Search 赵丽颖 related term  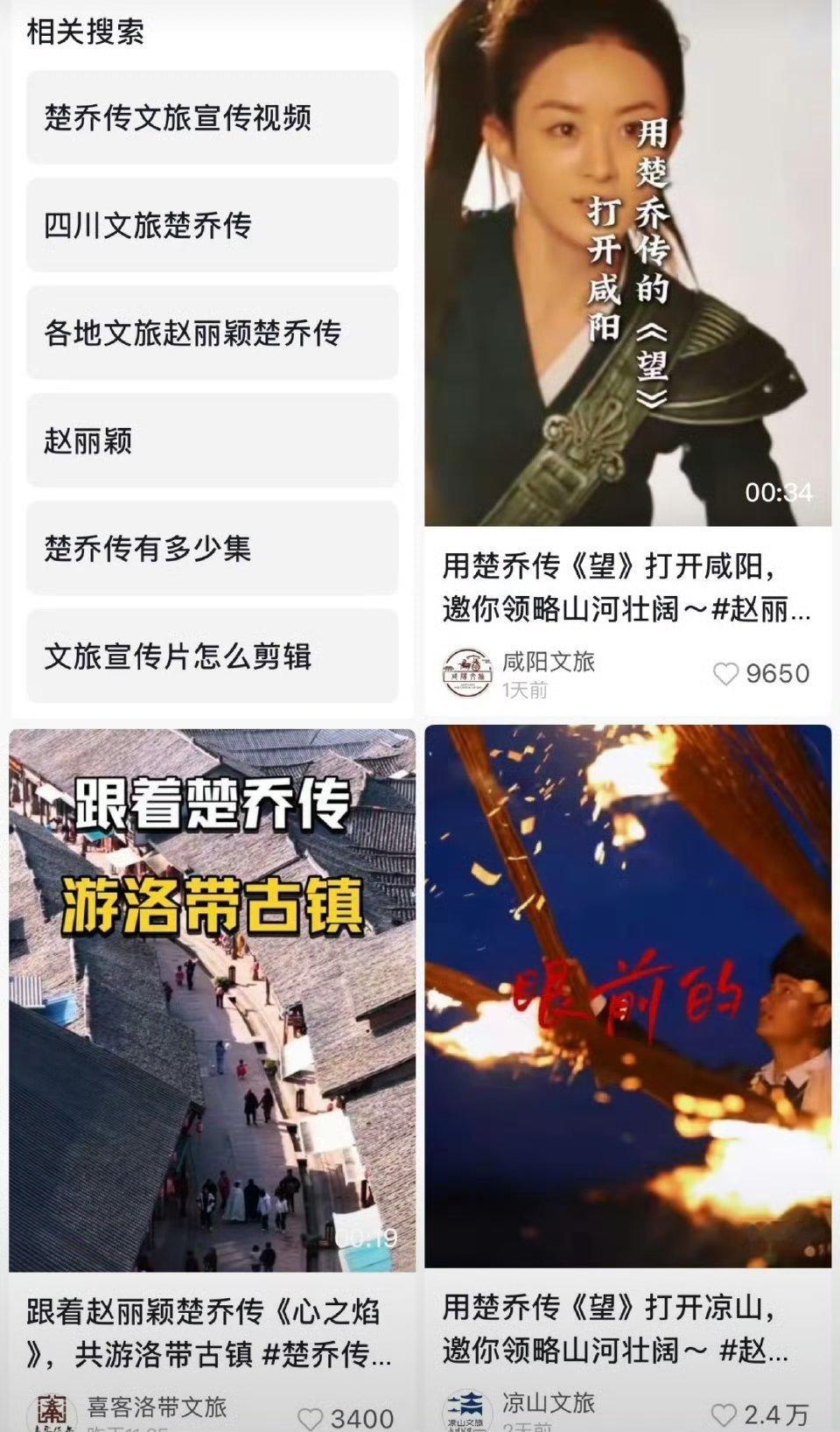click(x=211, y=439)
